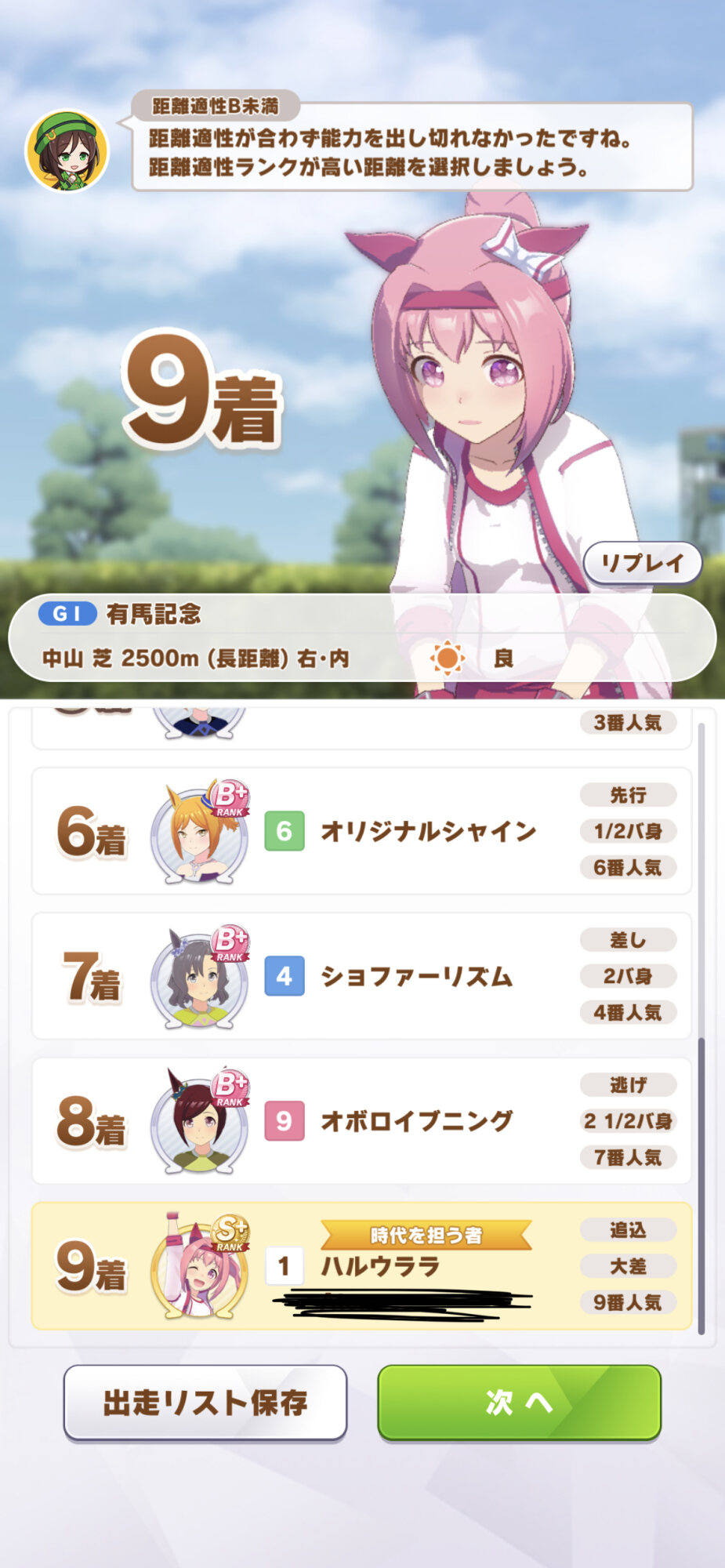Select the highlighted ハルウララ 9th place row

[x=361, y=1266]
